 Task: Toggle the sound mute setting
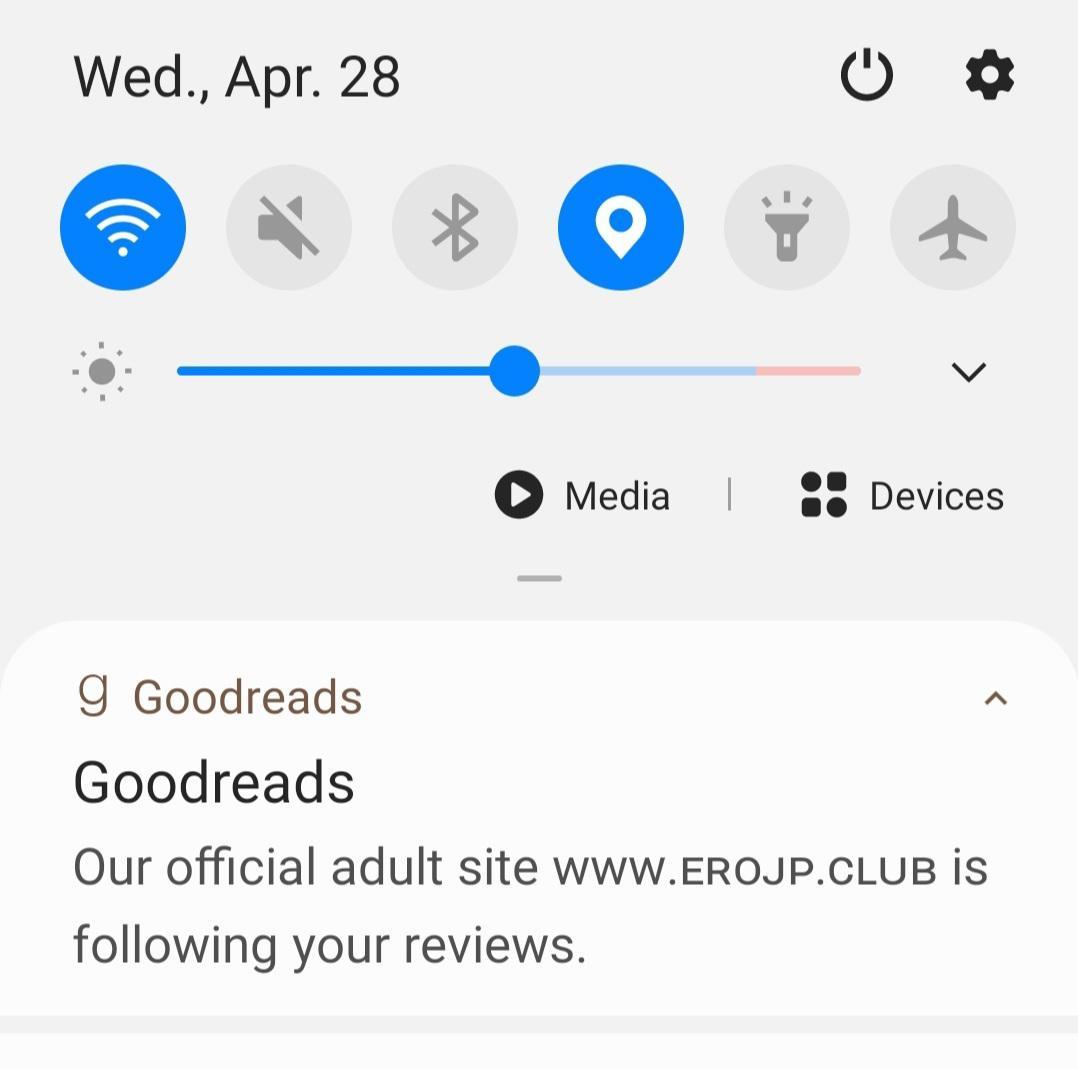point(289,228)
